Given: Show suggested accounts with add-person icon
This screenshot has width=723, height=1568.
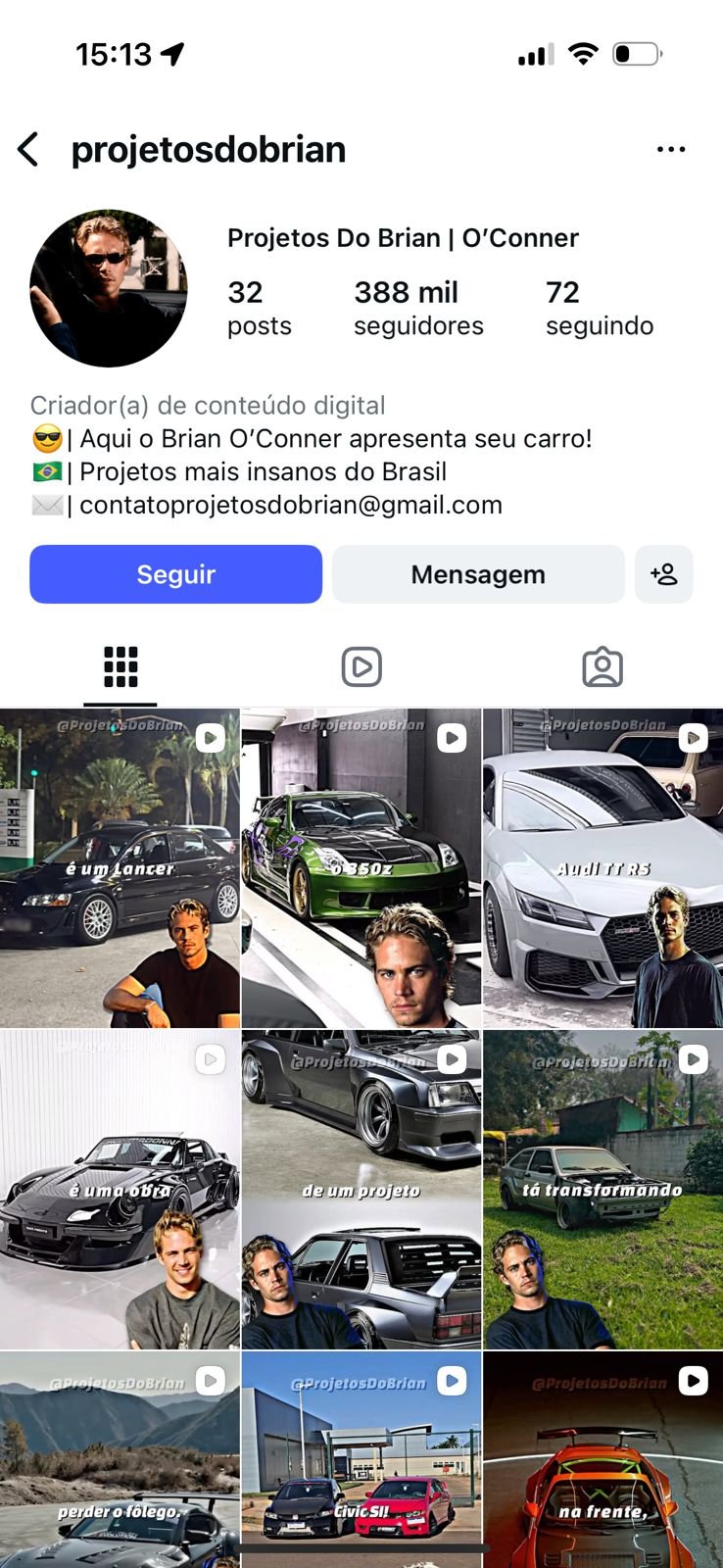Looking at the screenshot, I should click(x=664, y=574).
